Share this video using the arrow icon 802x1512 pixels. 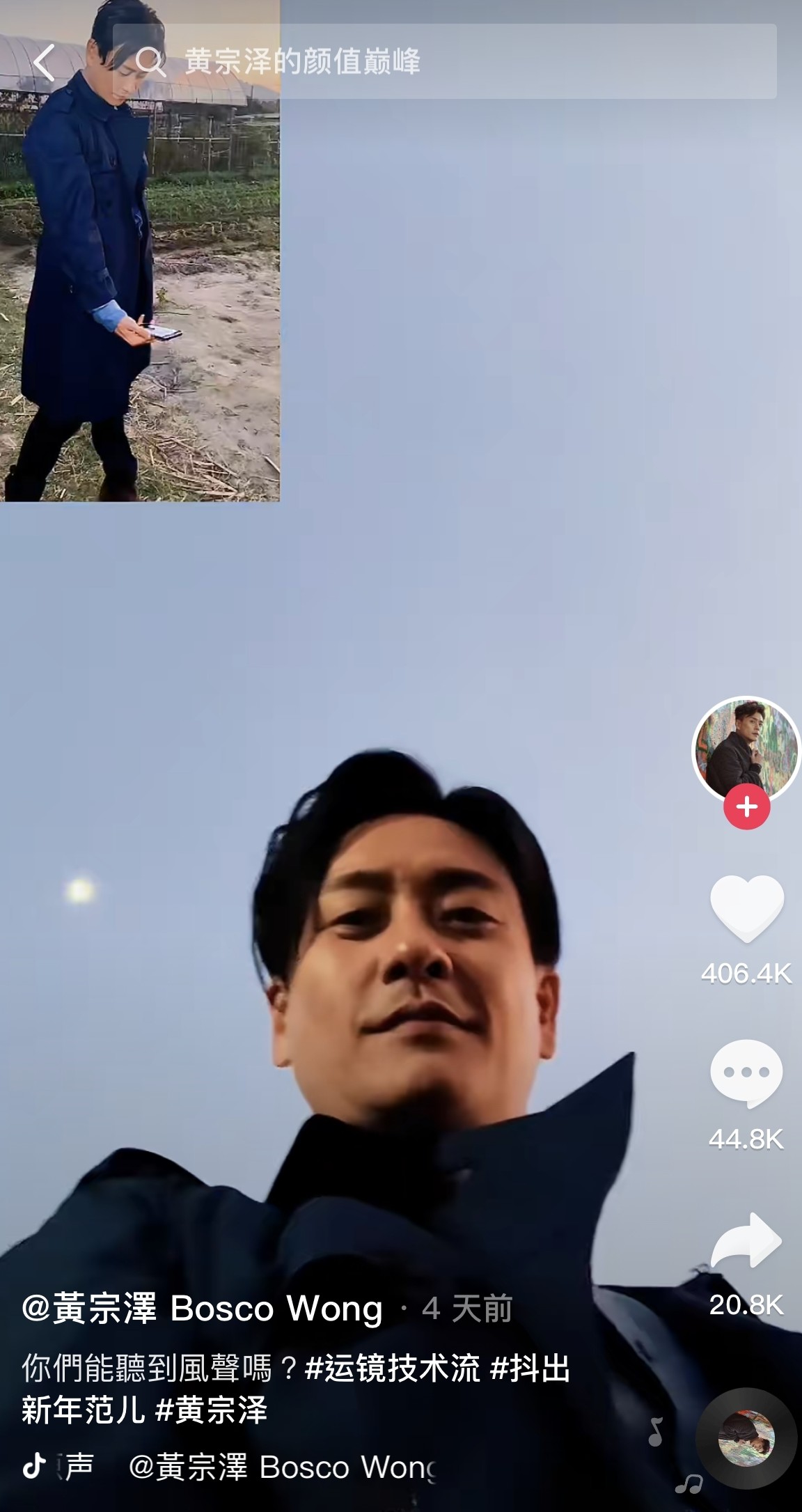[746, 1240]
